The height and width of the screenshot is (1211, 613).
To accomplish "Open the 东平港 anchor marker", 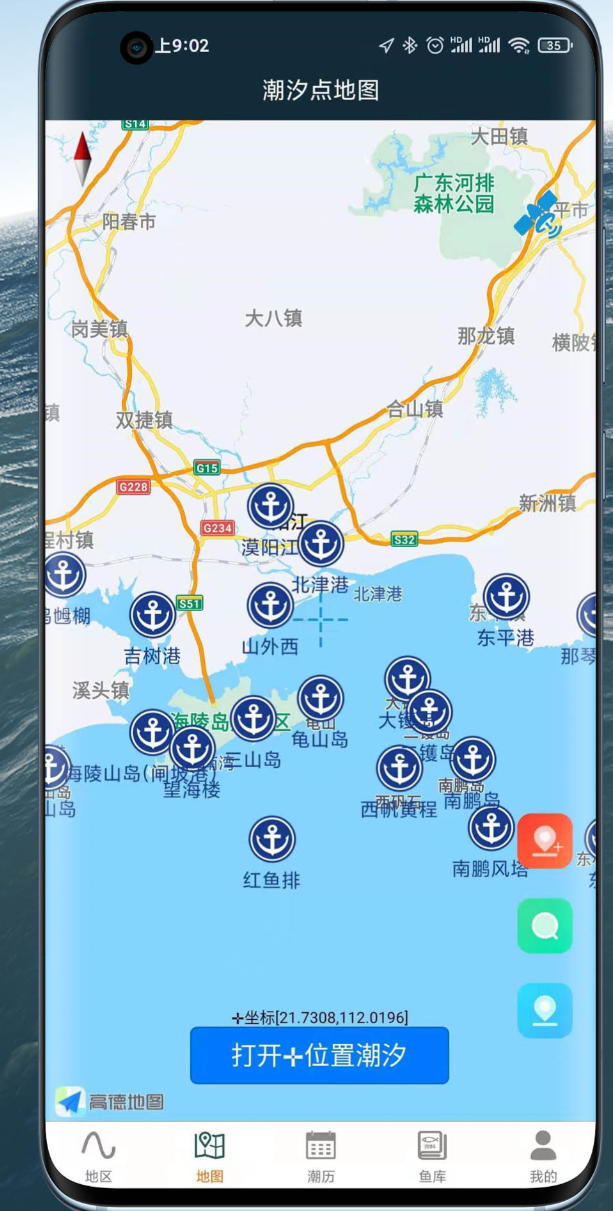I will [x=506, y=597].
